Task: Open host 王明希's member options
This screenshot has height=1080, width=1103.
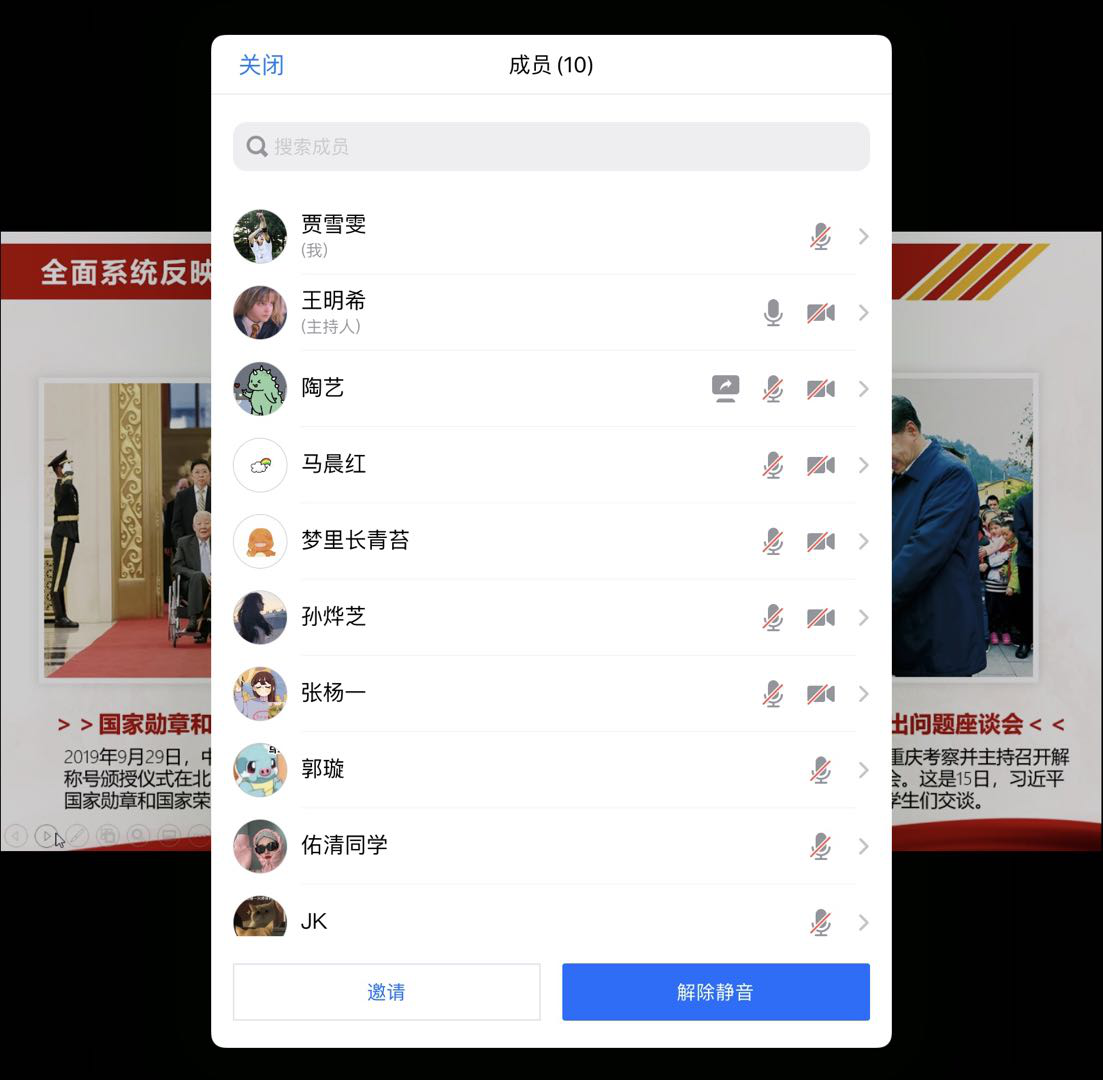Action: point(863,313)
